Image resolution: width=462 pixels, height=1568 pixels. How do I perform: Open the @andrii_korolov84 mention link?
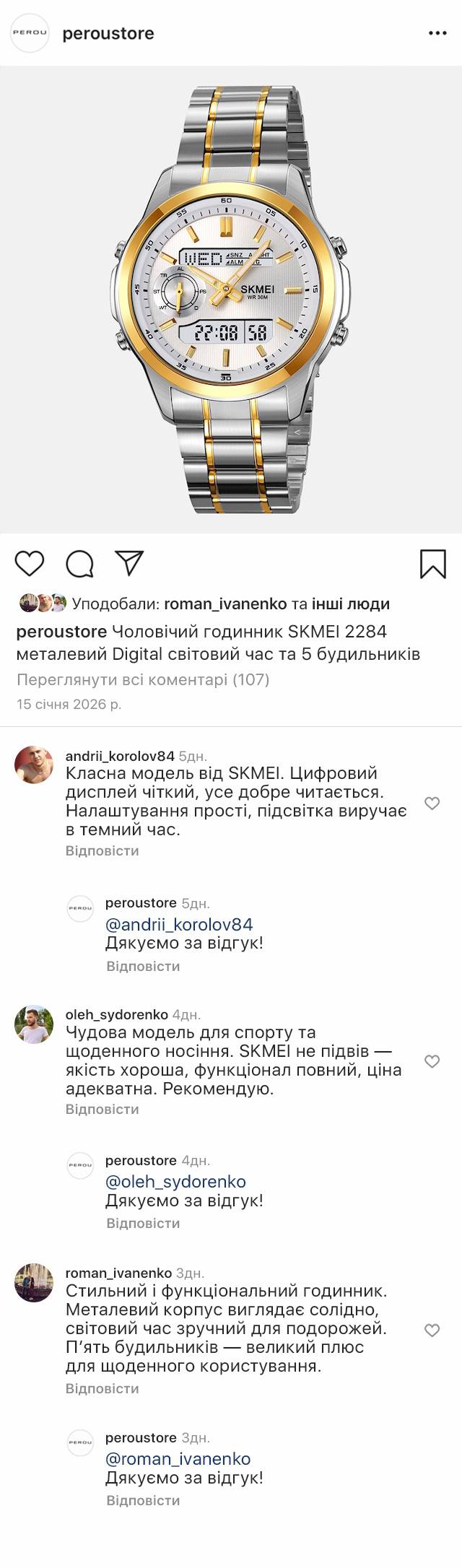pos(179,924)
